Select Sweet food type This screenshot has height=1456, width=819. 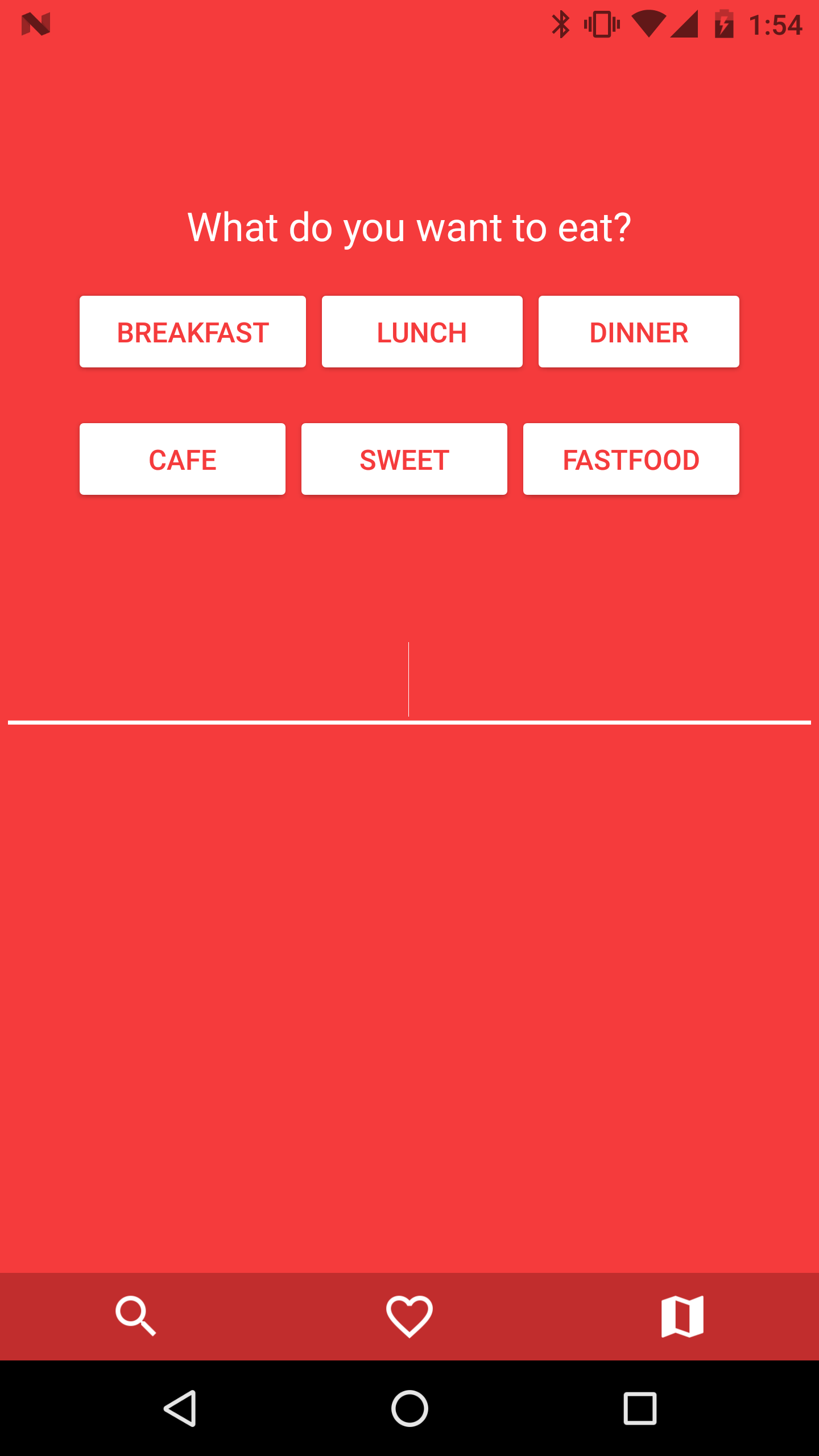pos(404,459)
